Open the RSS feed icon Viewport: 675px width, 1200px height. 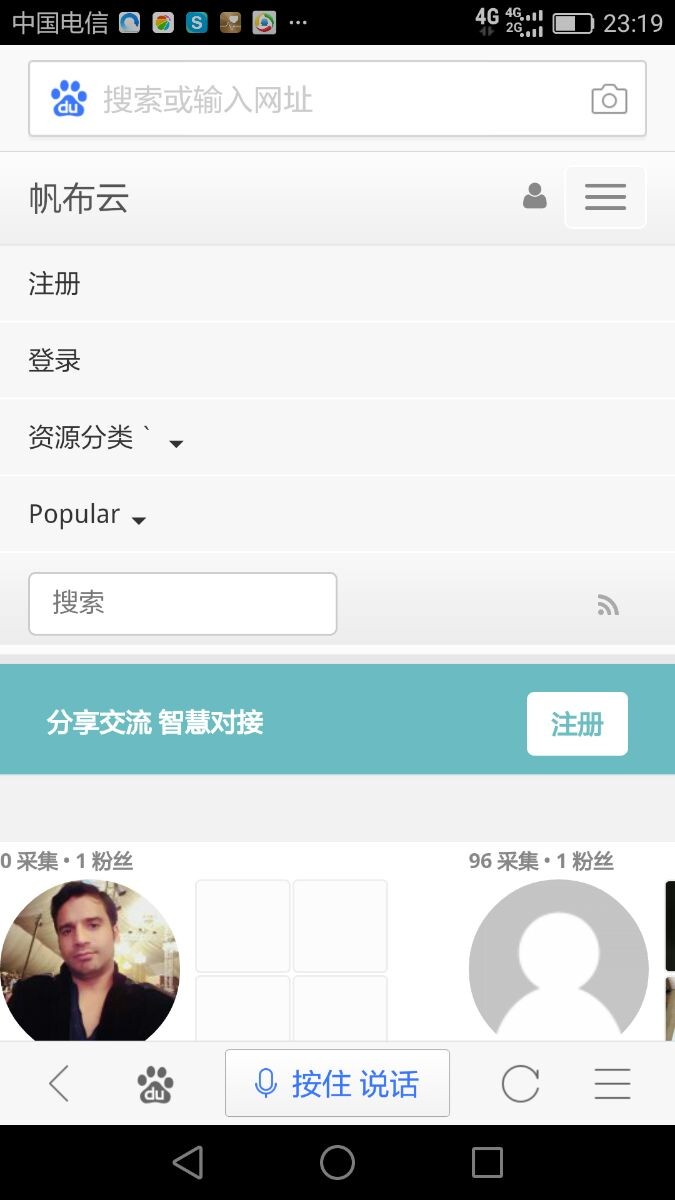607,605
